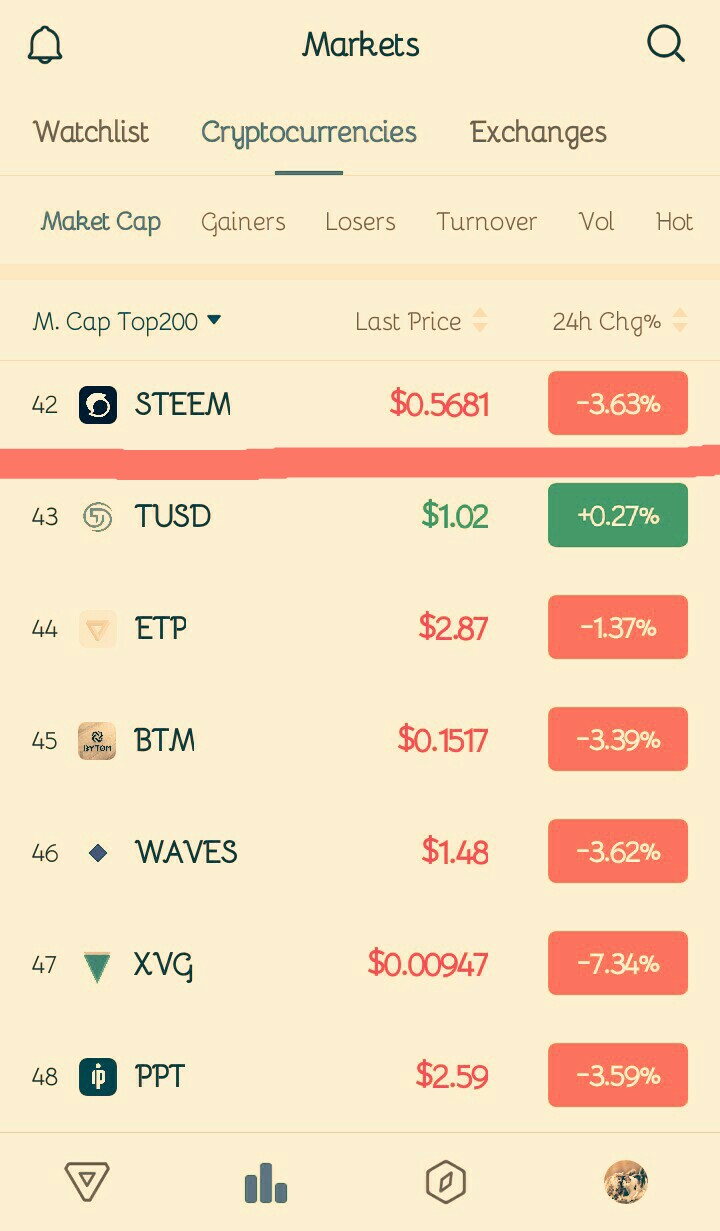Screen dimensions: 720x1231
Task: Show the Turnover ranking
Action: click(x=486, y=222)
